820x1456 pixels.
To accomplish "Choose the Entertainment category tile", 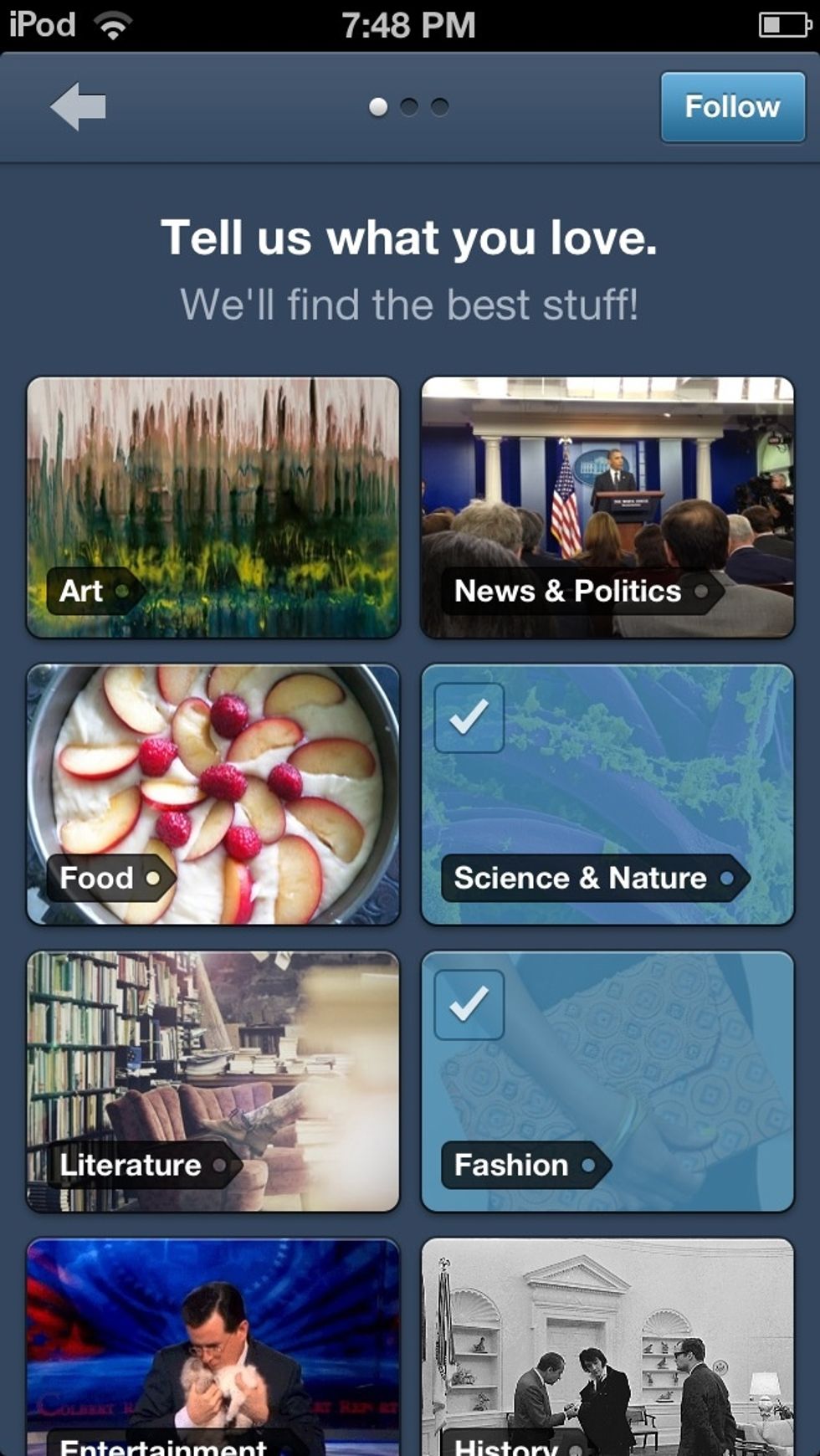I will [213, 1347].
